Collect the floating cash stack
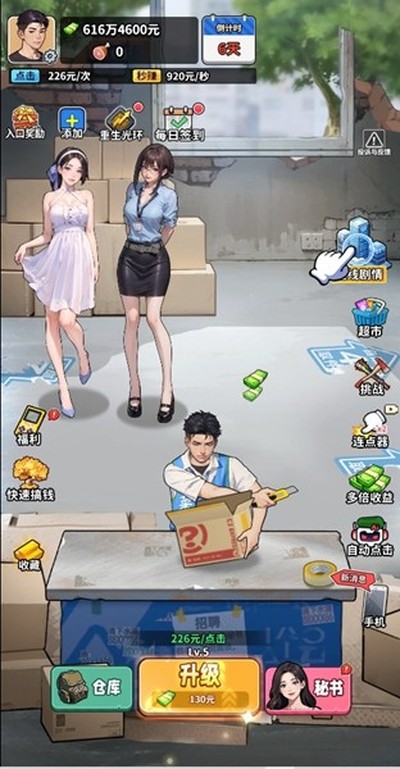The height and width of the screenshot is (769, 400). (x=255, y=385)
